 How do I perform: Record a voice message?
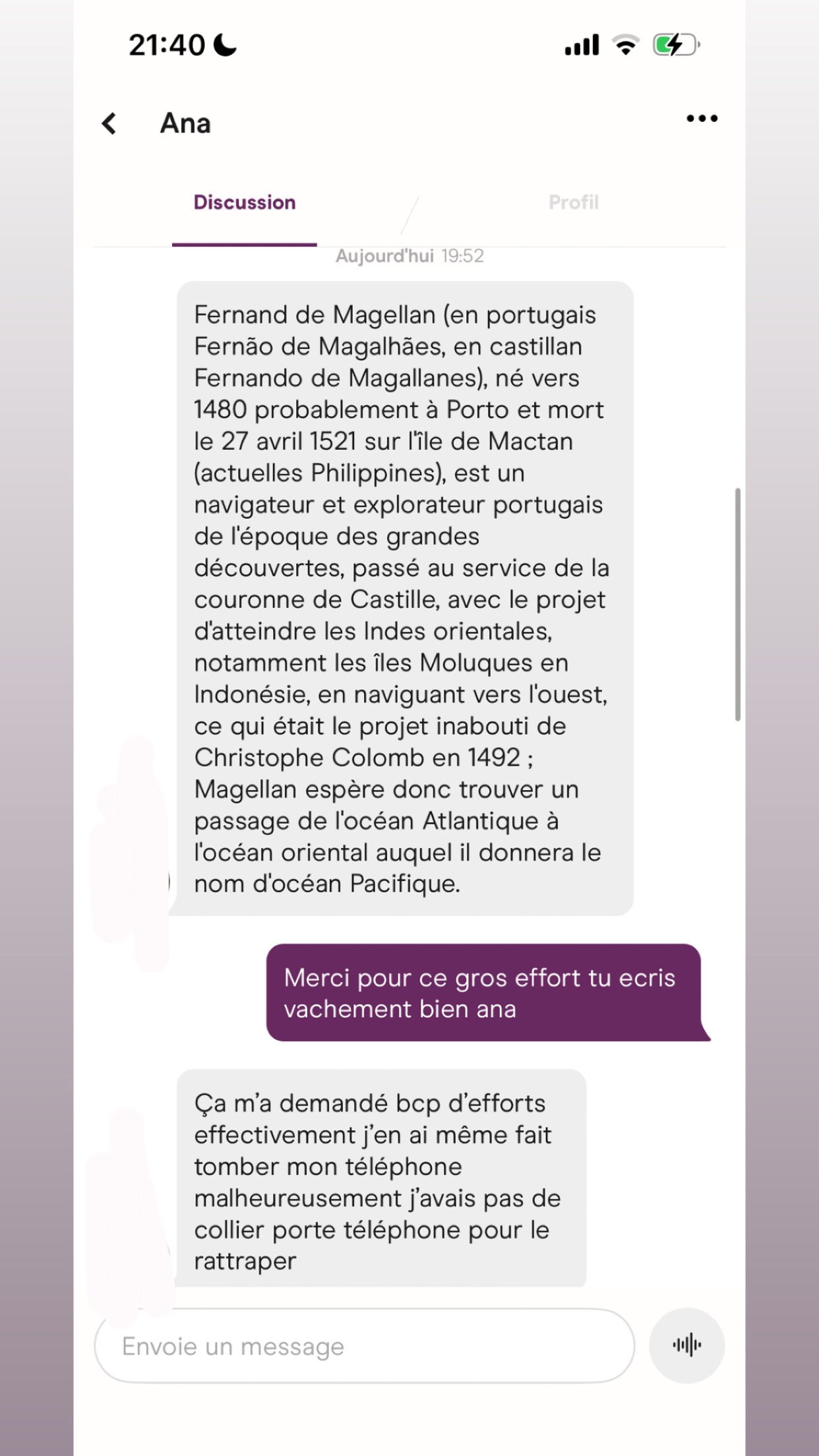tap(686, 1345)
